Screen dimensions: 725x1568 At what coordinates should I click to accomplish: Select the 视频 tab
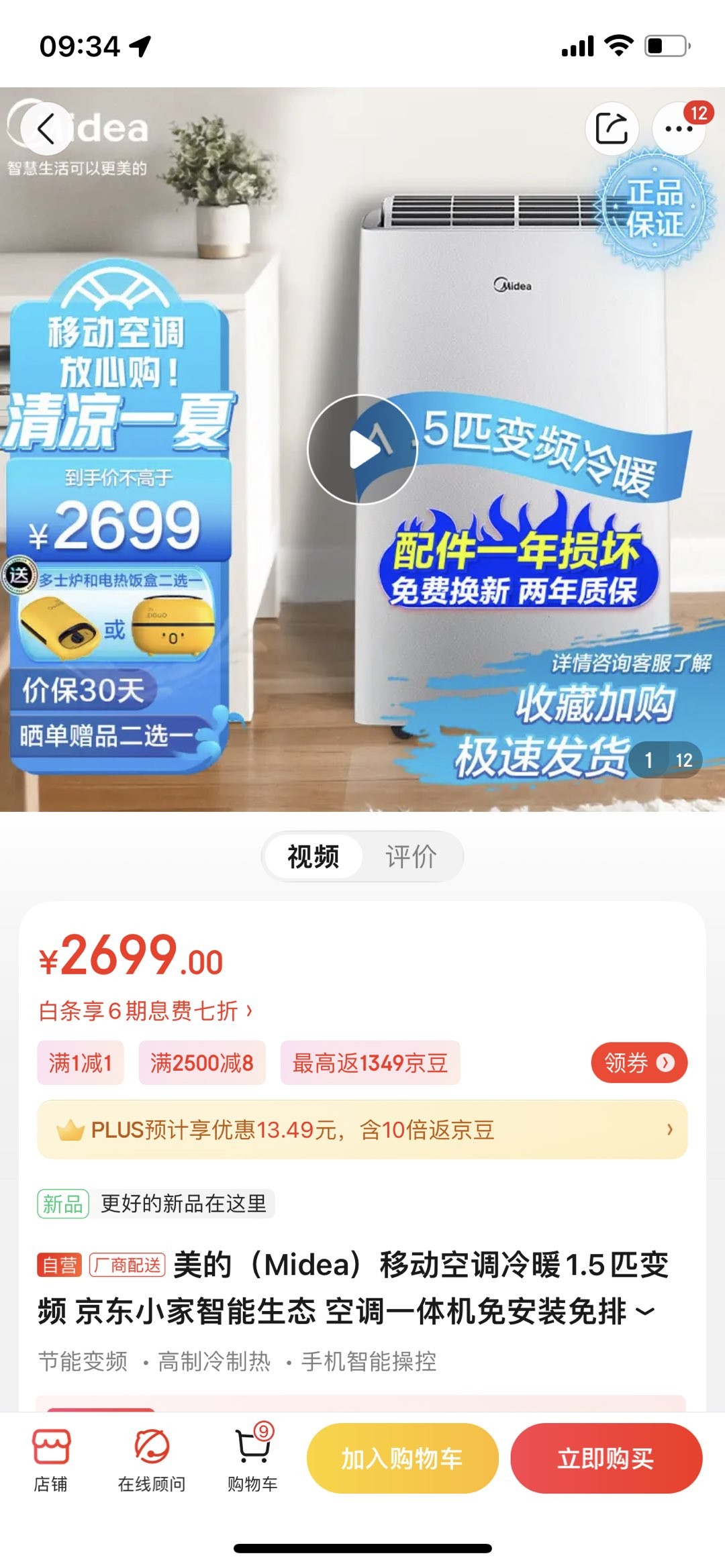click(x=313, y=857)
